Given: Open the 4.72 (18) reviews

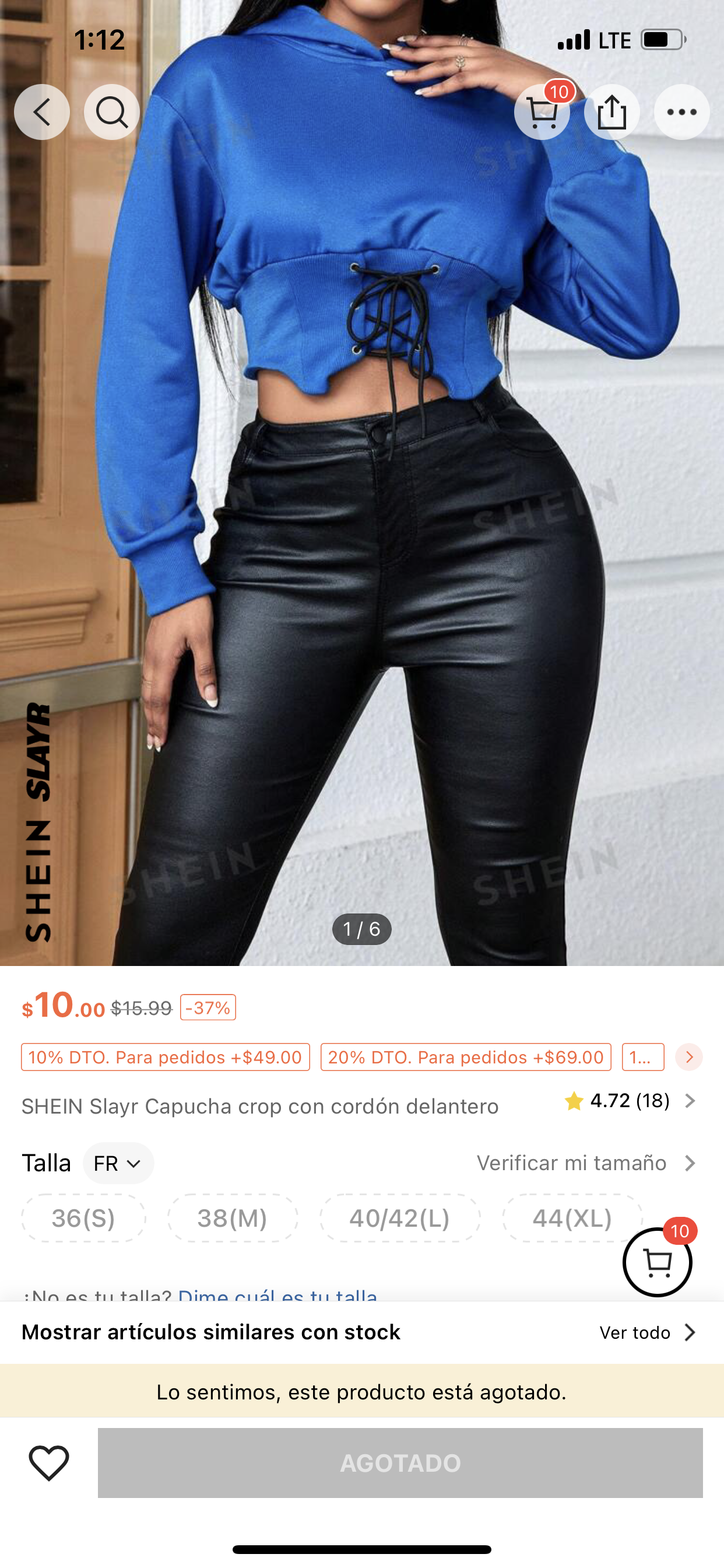Looking at the screenshot, I should point(628,1101).
